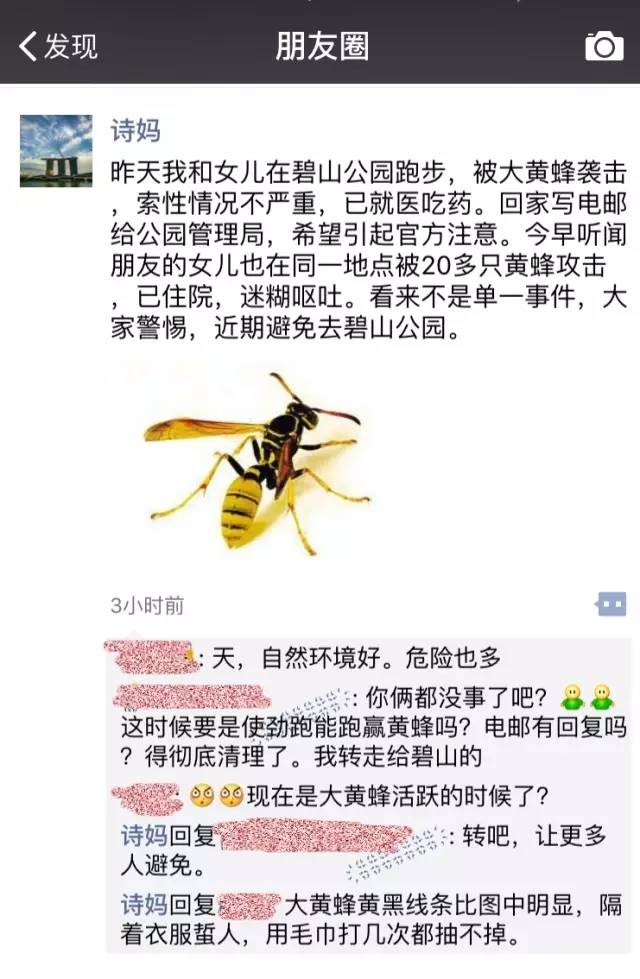The width and height of the screenshot is (640, 979).
Task: Go back to 发现 page
Action: tap(58, 46)
